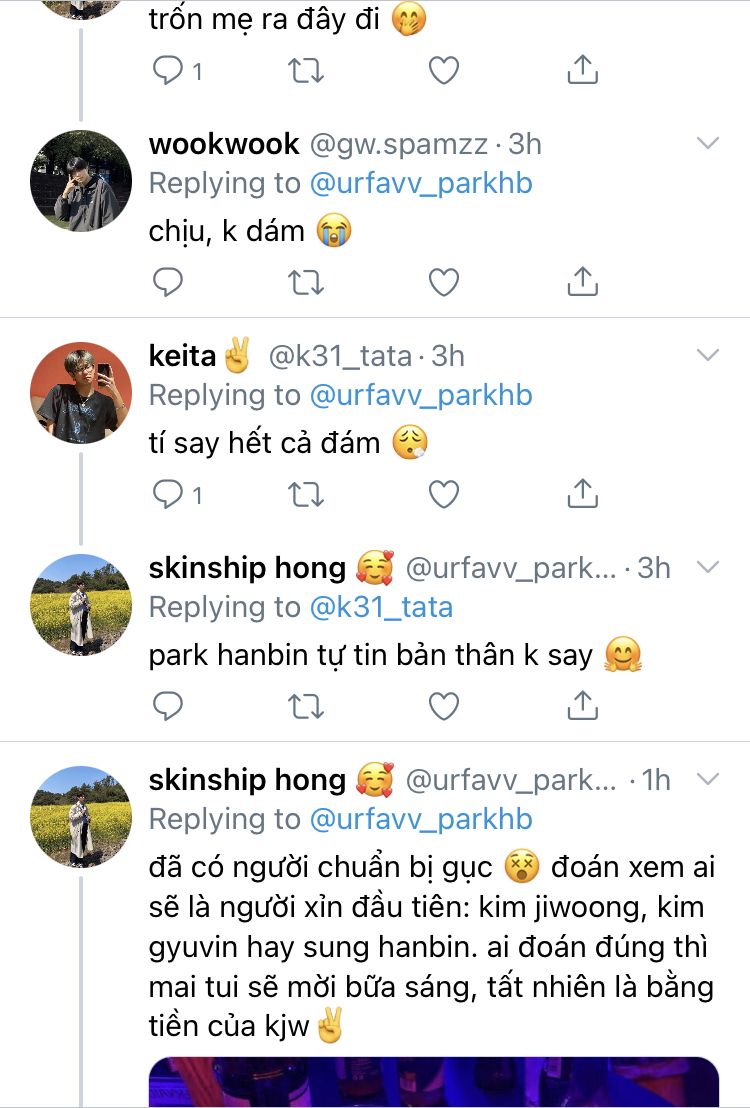The image size is (750, 1108).
Task: Expand the menu arrow on keita's tweet
Action: [708, 355]
